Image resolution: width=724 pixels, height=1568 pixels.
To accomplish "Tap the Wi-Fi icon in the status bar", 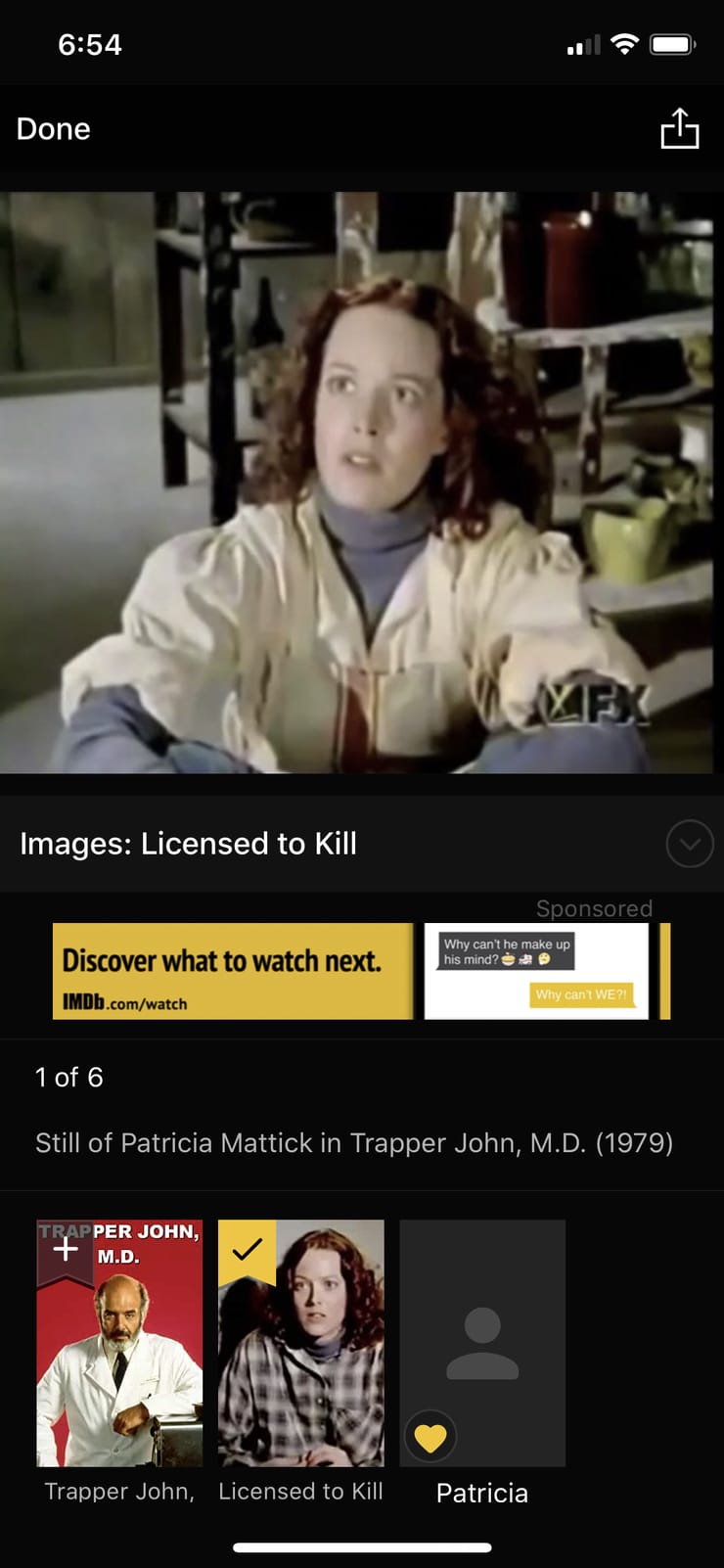I will coord(624,43).
